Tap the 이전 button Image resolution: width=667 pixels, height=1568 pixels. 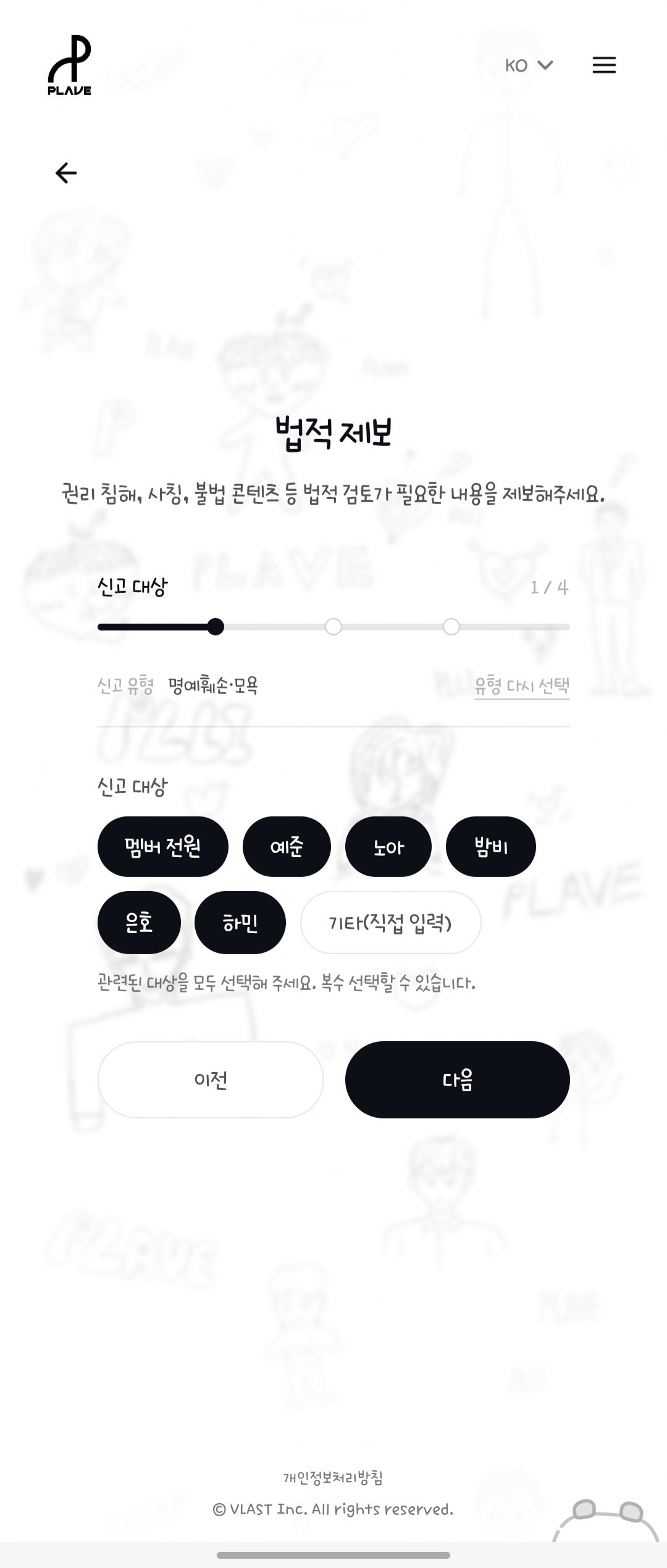click(x=211, y=1080)
